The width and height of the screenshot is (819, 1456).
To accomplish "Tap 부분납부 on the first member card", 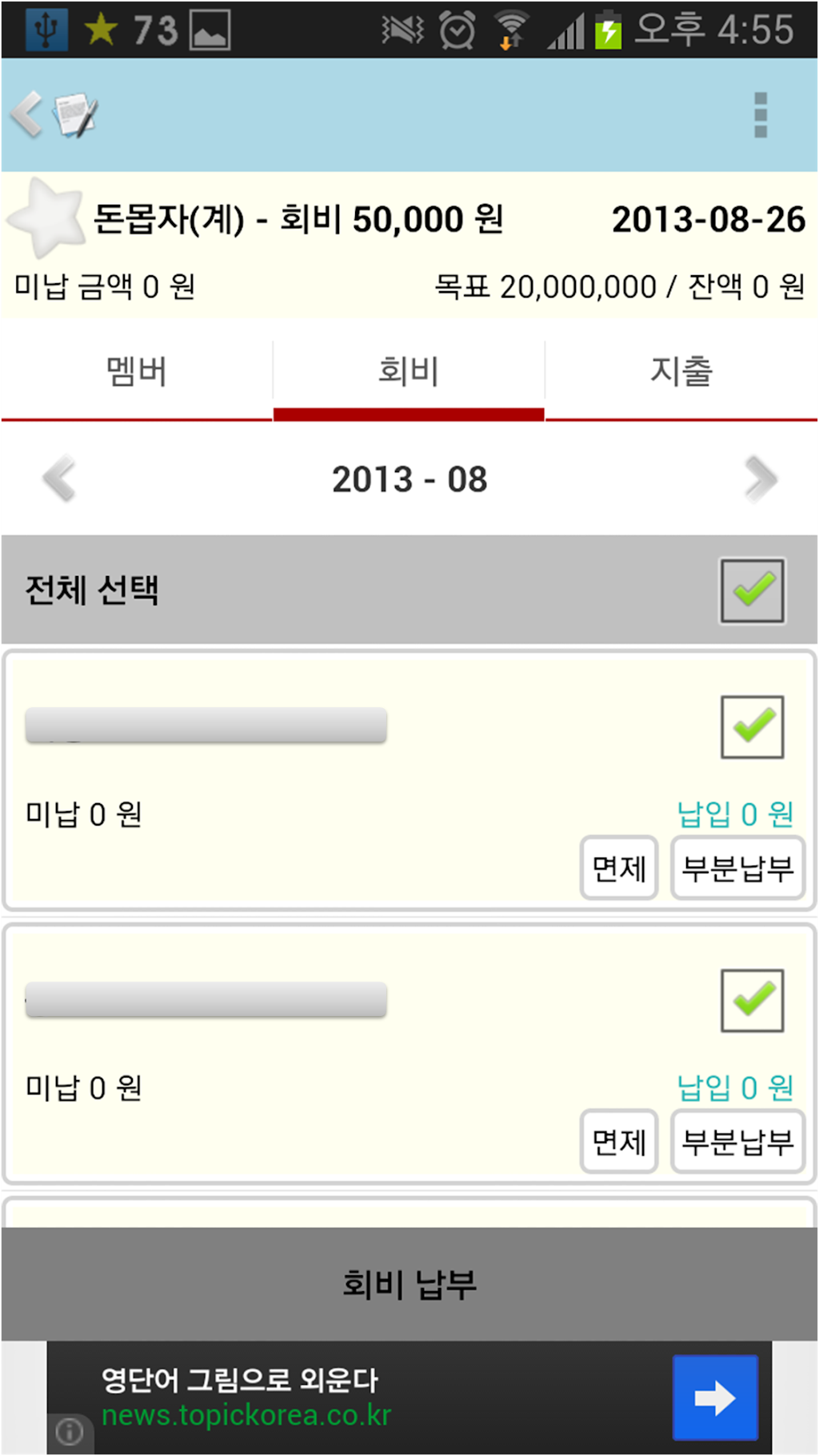I will (x=737, y=868).
